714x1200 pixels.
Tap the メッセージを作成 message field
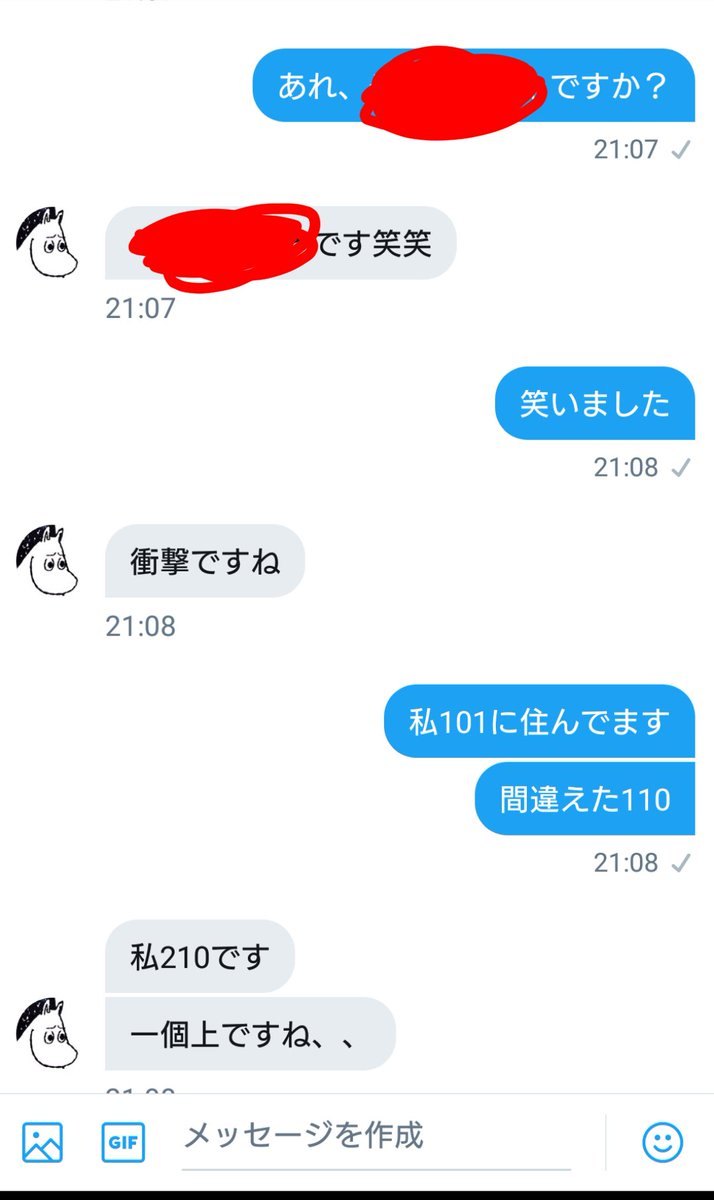[x=376, y=1139]
